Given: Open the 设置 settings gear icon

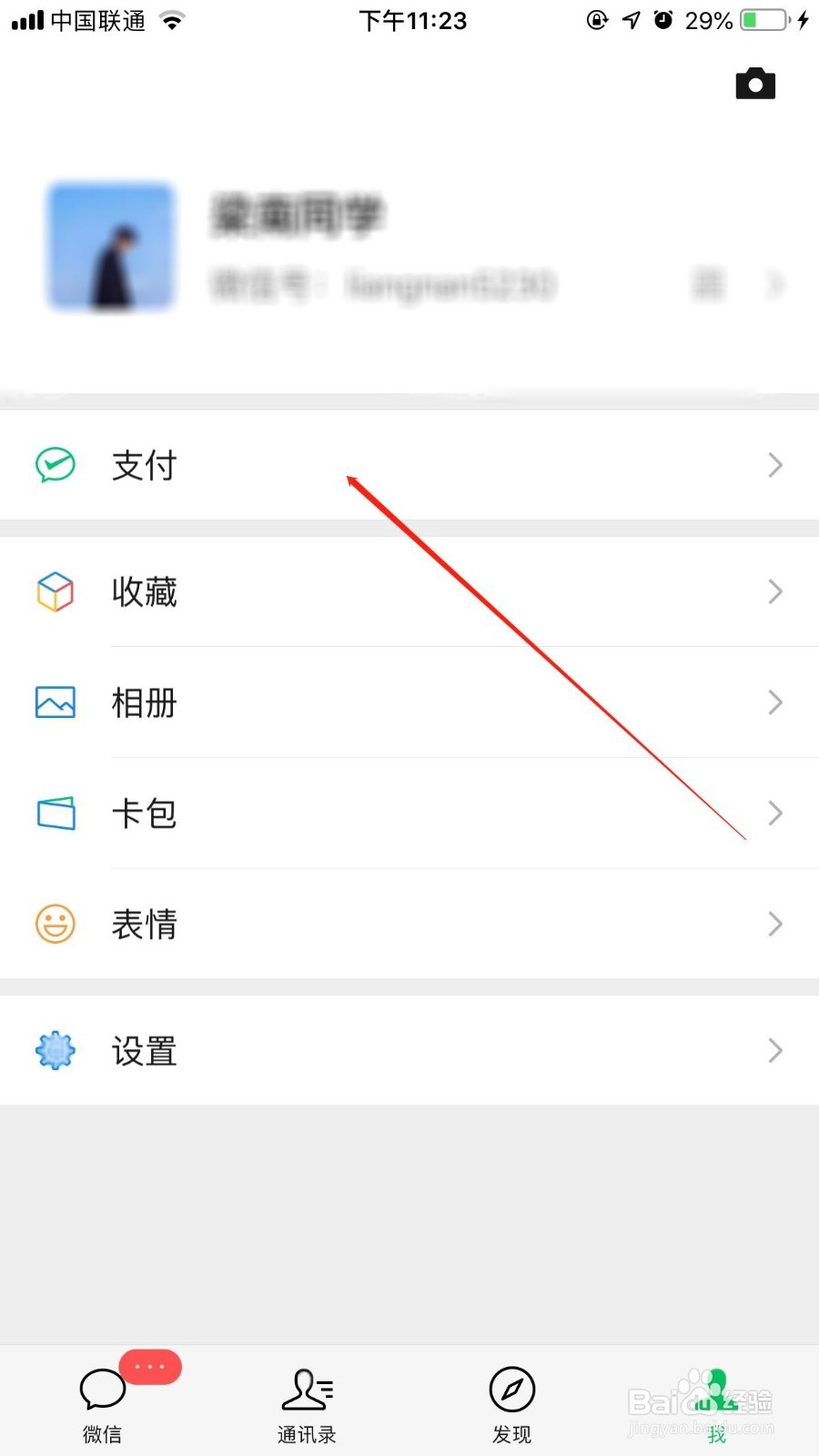Looking at the screenshot, I should click(x=55, y=1051).
